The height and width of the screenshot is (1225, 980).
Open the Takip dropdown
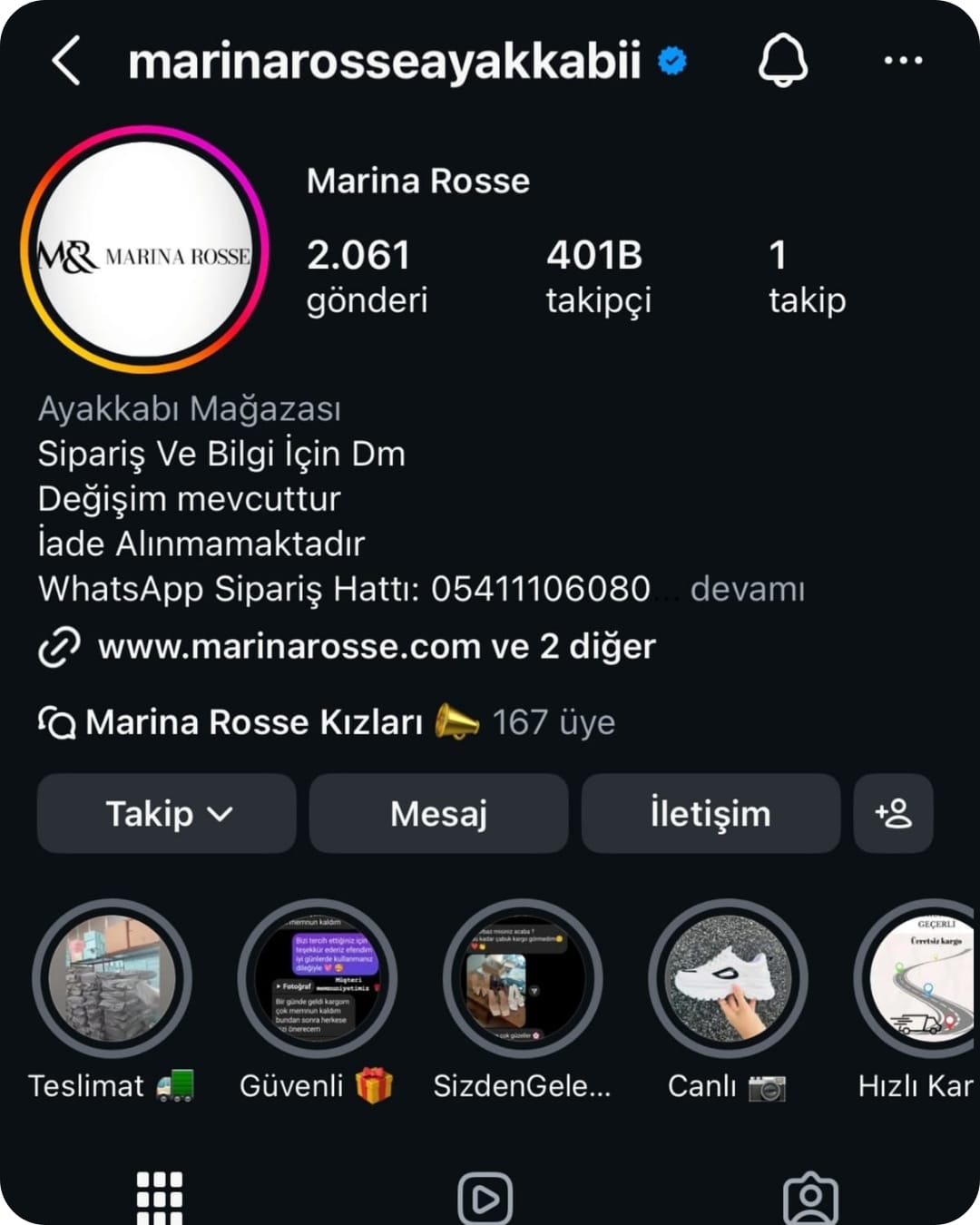pos(167,813)
